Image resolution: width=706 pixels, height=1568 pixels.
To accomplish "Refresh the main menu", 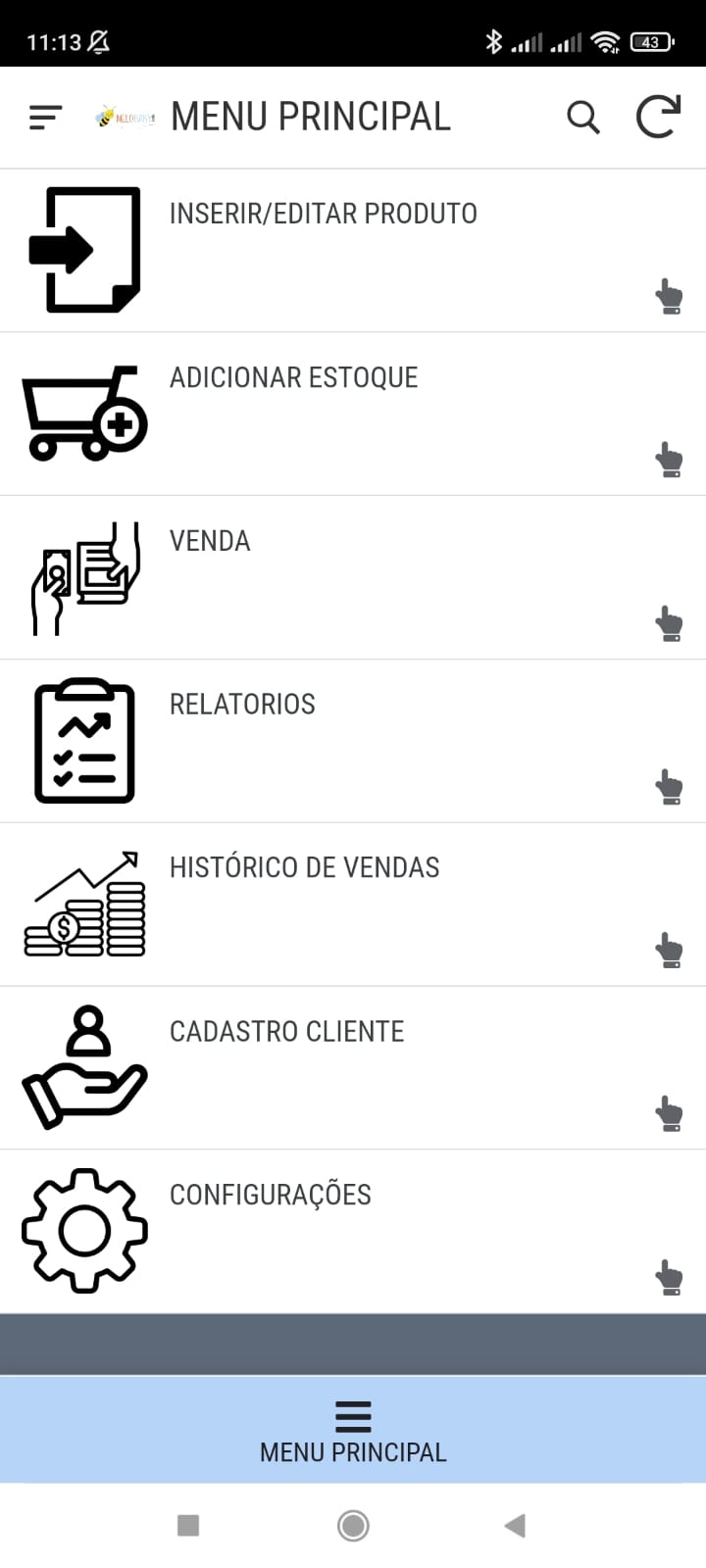I will tap(657, 118).
